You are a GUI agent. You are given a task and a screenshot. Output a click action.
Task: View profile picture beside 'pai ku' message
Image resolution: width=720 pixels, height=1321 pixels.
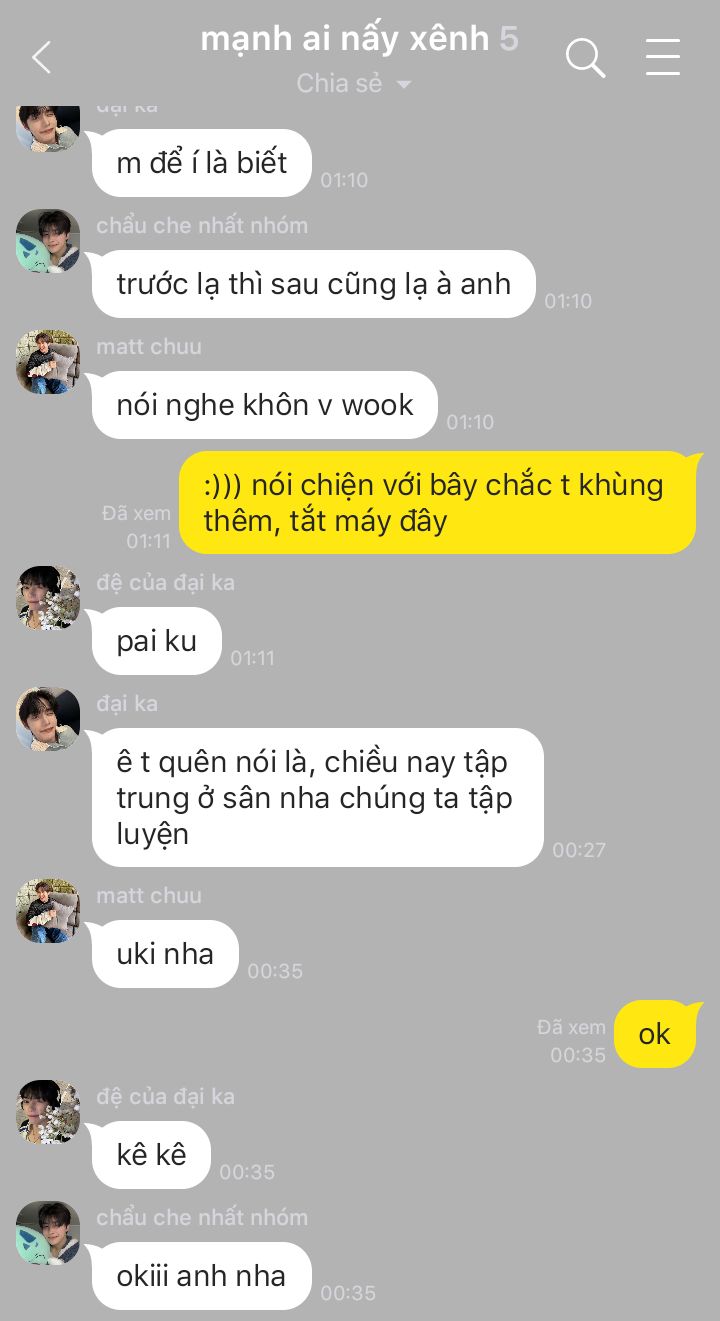[x=48, y=598]
